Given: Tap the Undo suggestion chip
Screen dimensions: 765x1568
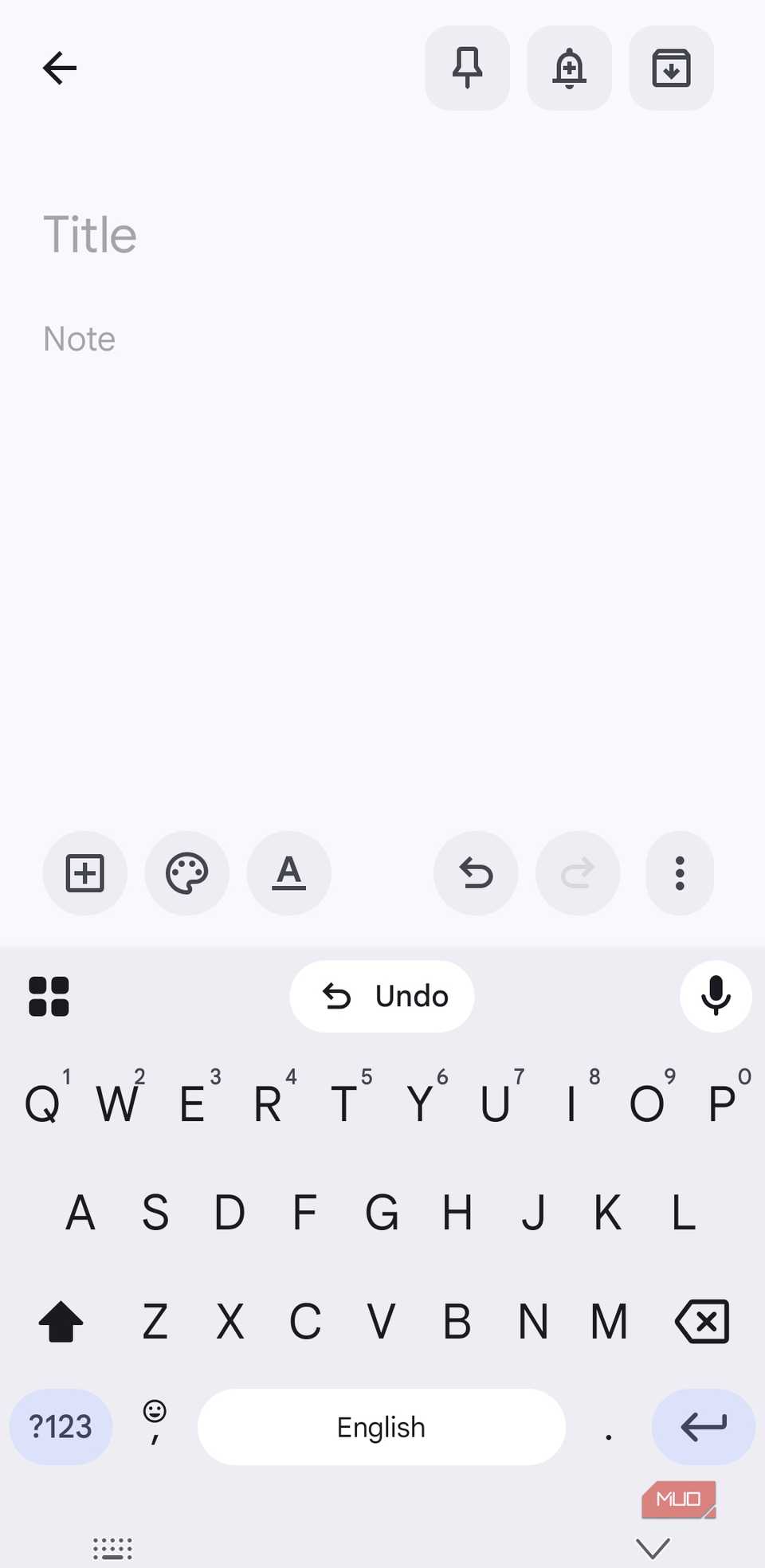Looking at the screenshot, I should click(x=381, y=997).
